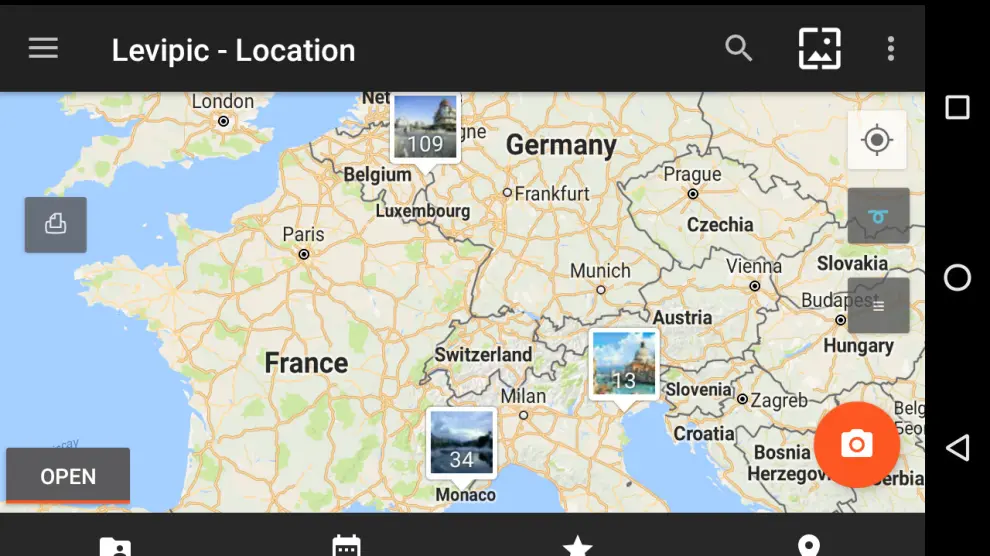The image size is (990, 556).
Task: Switch to the folders tab
Action: pyautogui.click(x=115, y=546)
